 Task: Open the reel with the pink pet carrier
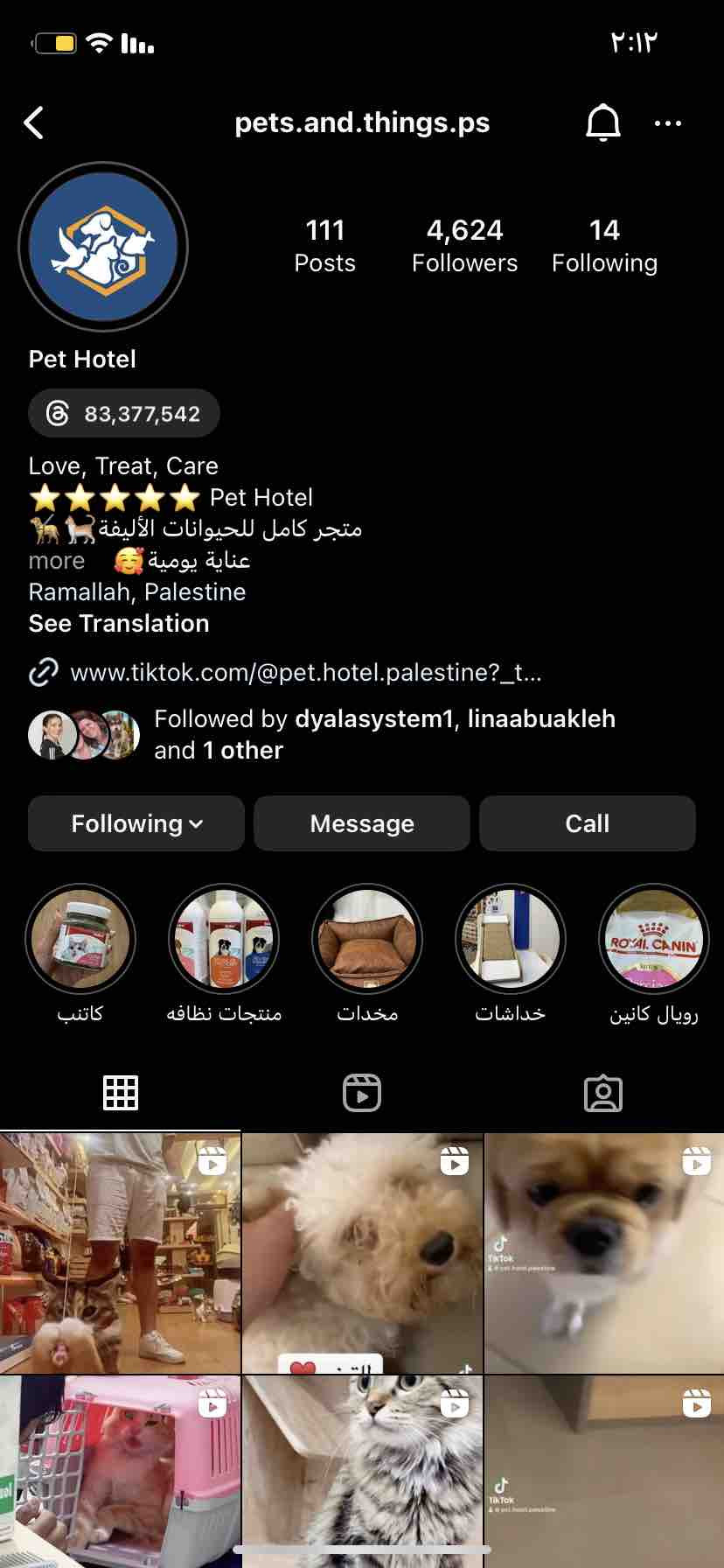(120, 1470)
